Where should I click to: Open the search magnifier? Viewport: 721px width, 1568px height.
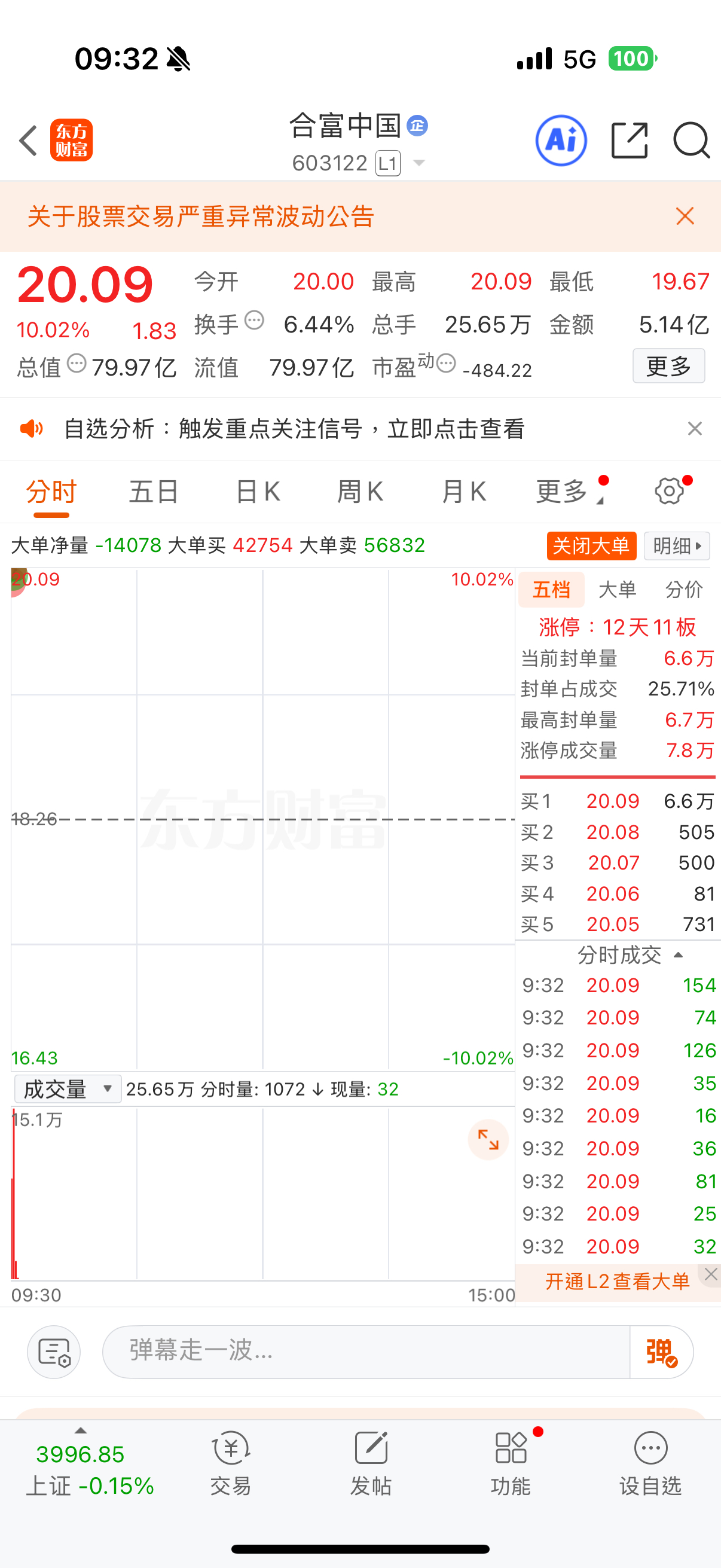coord(691,141)
